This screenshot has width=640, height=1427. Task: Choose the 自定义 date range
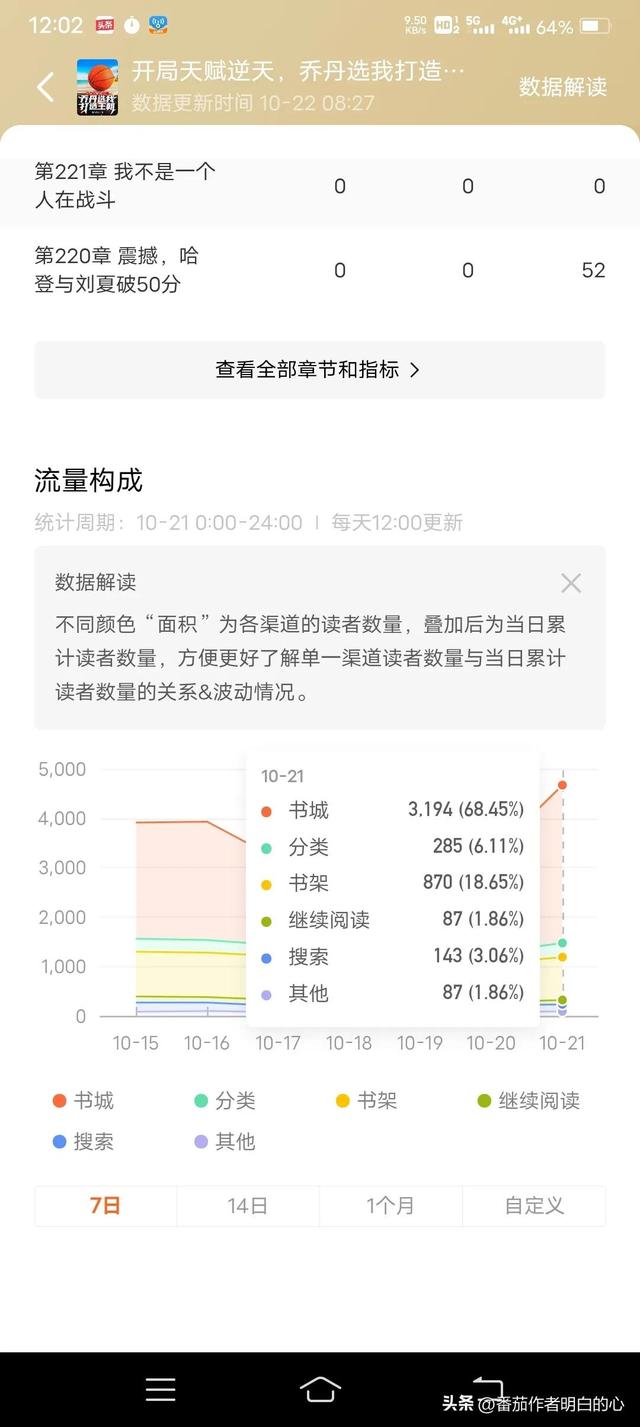(x=534, y=1206)
